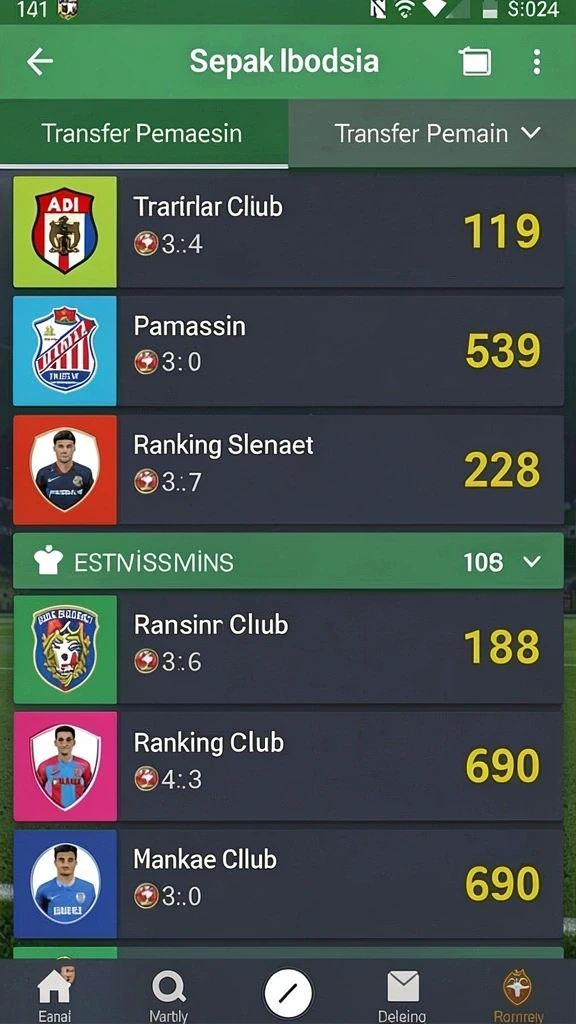Viewport: 576px width, 1024px height.
Task: Open the Trarirlar Cliub row
Action: pyautogui.click(x=288, y=231)
